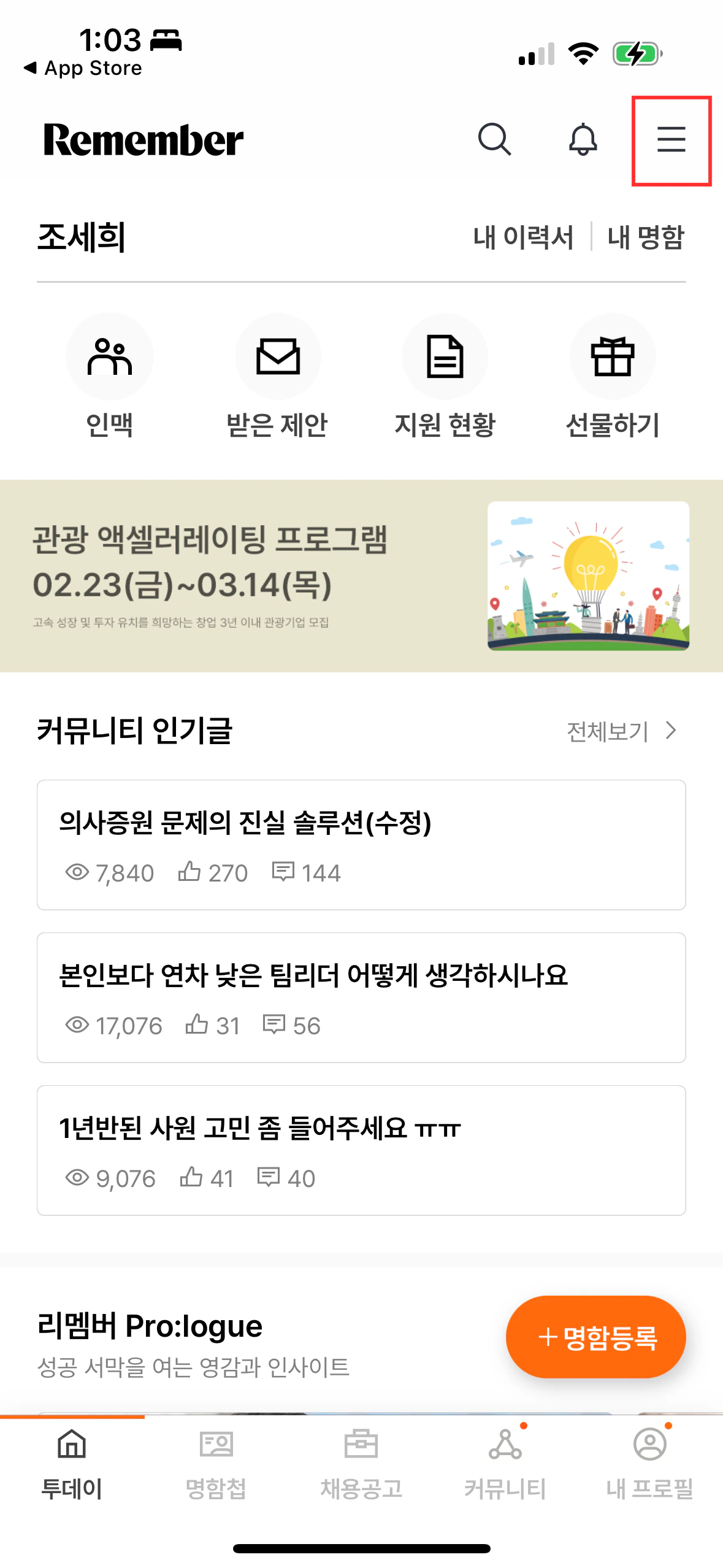Open post 본인보다 연차 낮은 팀리더 어떻게 생각하시나요
Screen dimensions: 723x1568
pos(361,997)
